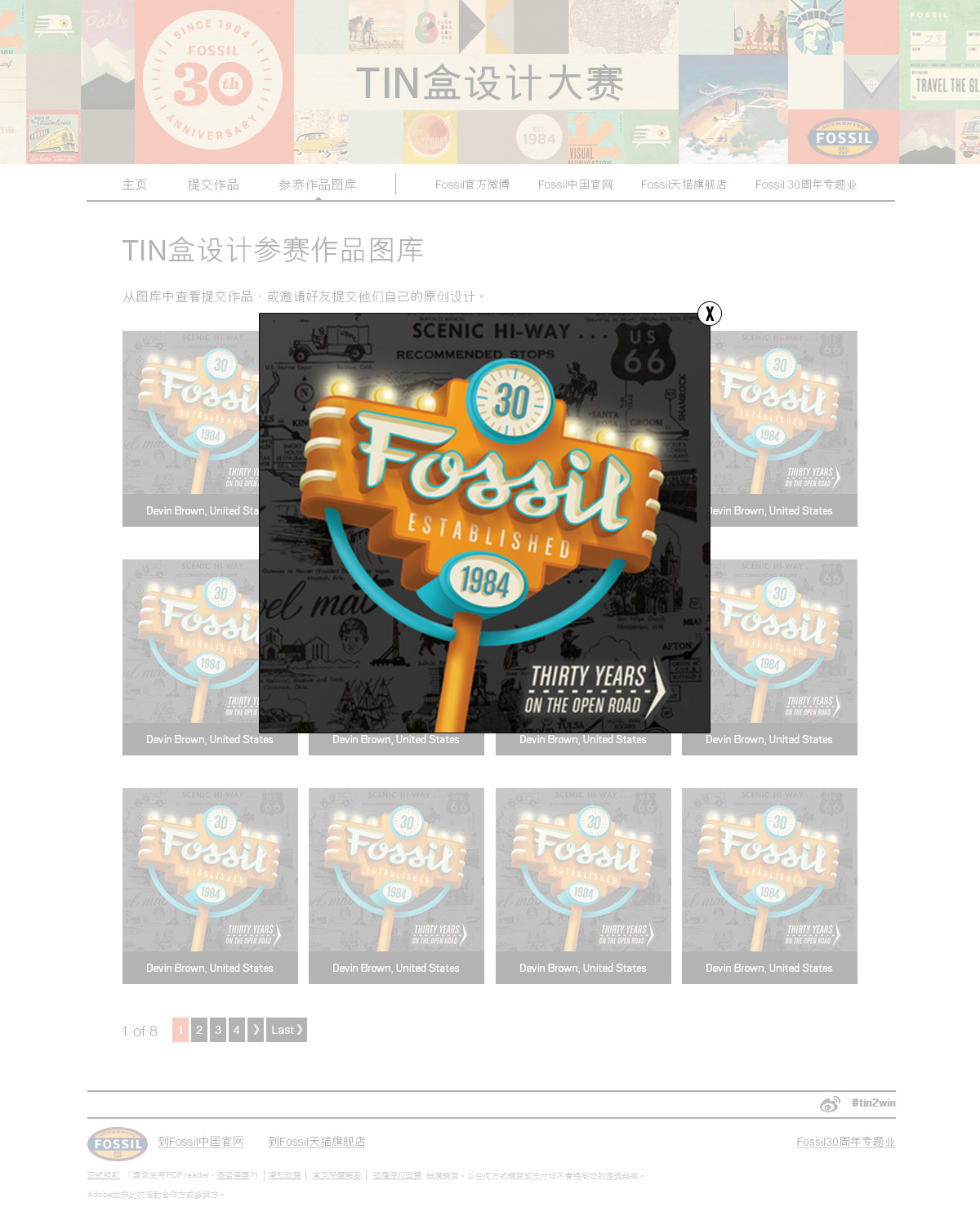Open the Weibo share icon
Viewport: 980px width, 1225px height.
click(x=830, y=1104)
